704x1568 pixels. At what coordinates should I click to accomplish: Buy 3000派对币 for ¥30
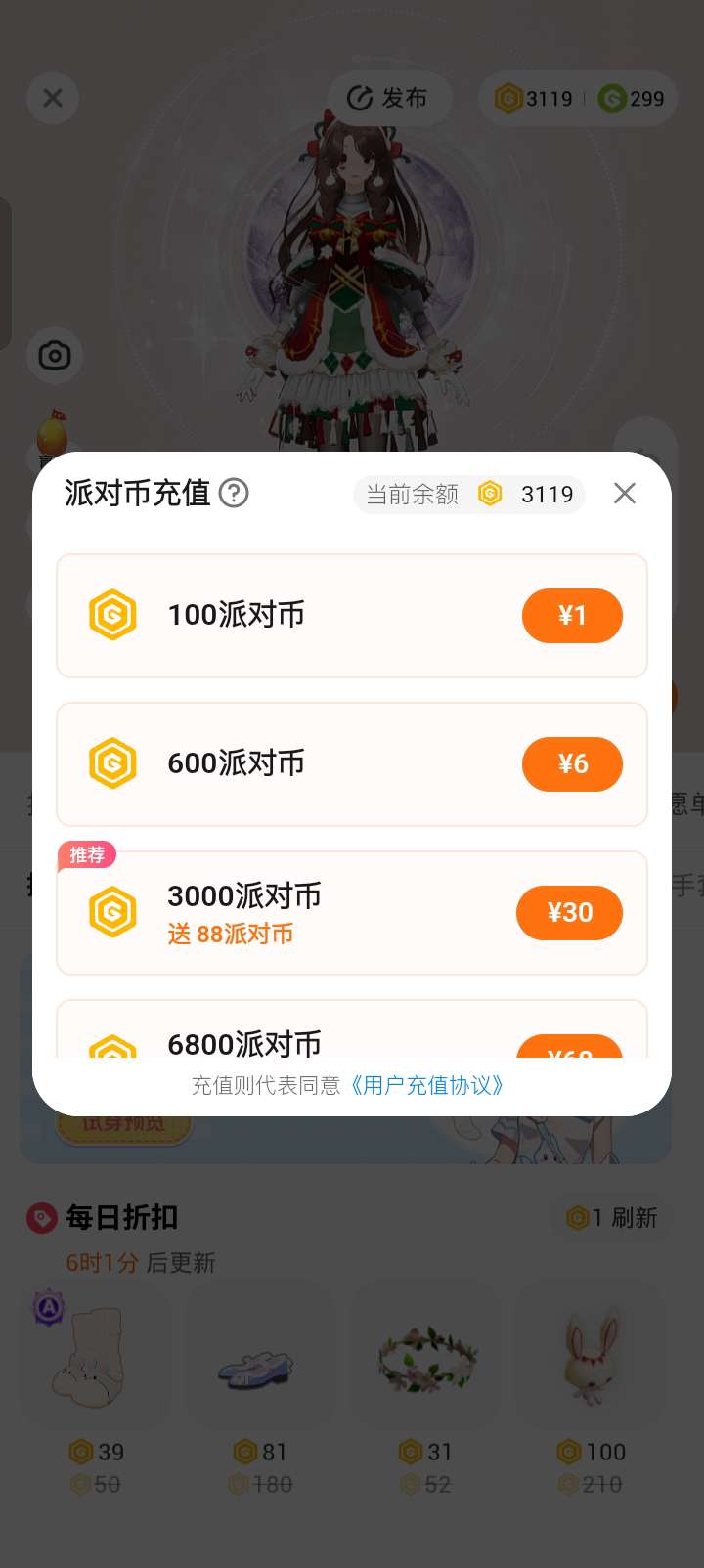point(569,913)
